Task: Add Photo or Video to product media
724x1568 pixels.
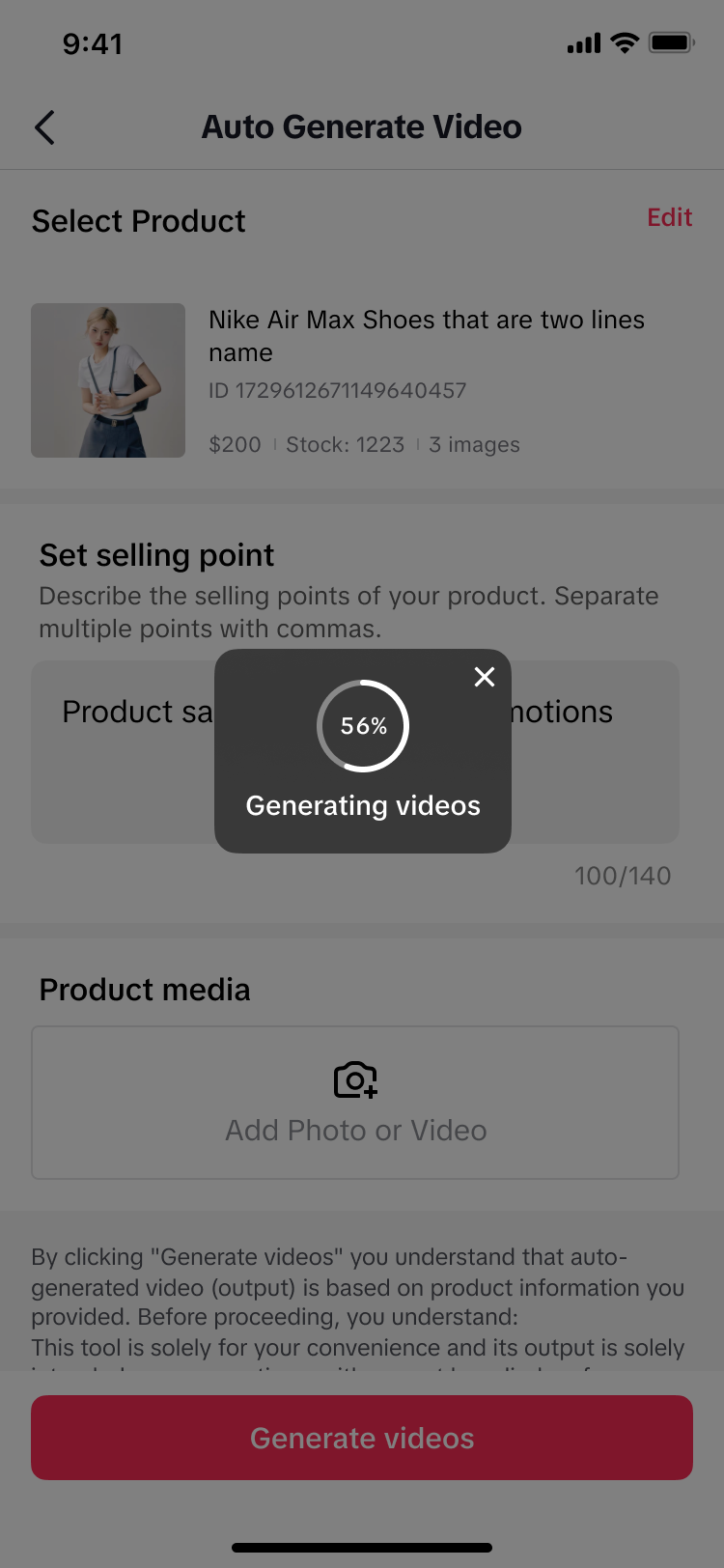Action: (x=355, y=1103)
